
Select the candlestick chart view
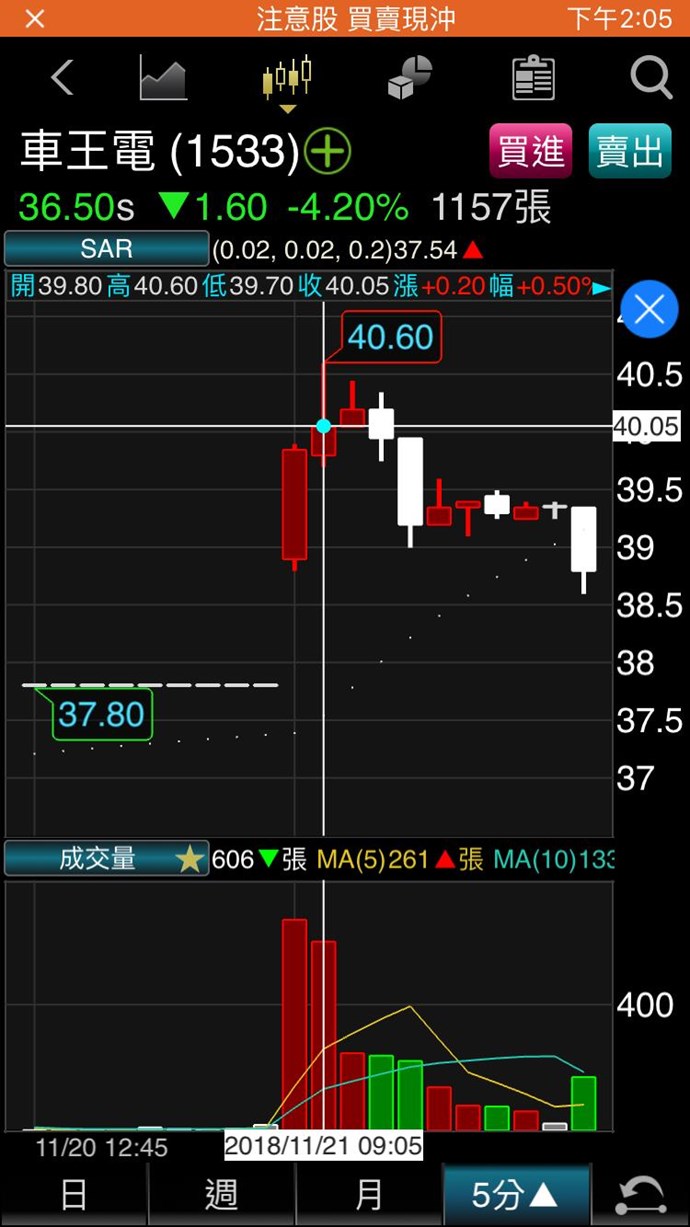287,78
